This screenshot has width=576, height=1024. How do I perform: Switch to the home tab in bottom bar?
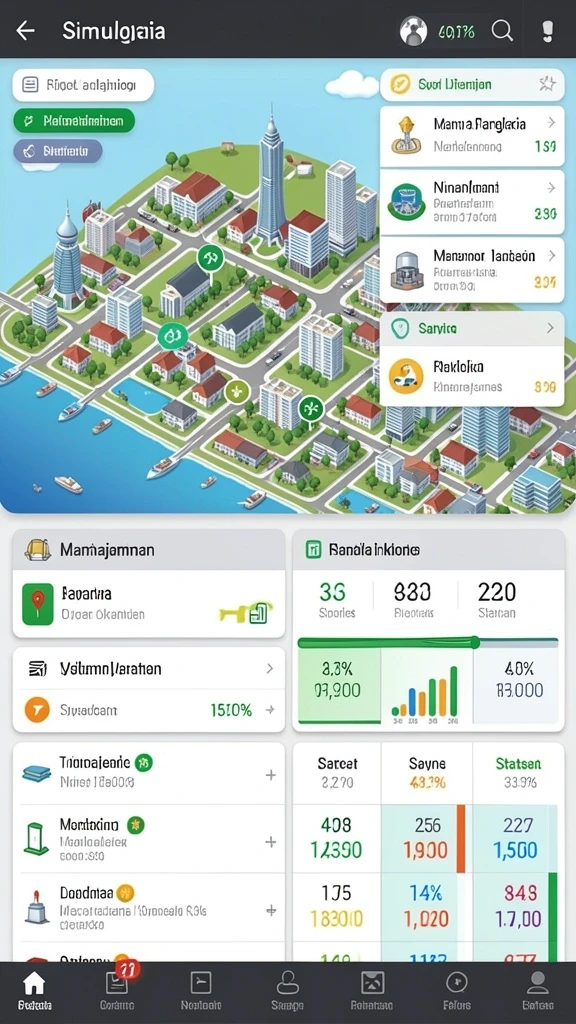[x=34, y=991]
